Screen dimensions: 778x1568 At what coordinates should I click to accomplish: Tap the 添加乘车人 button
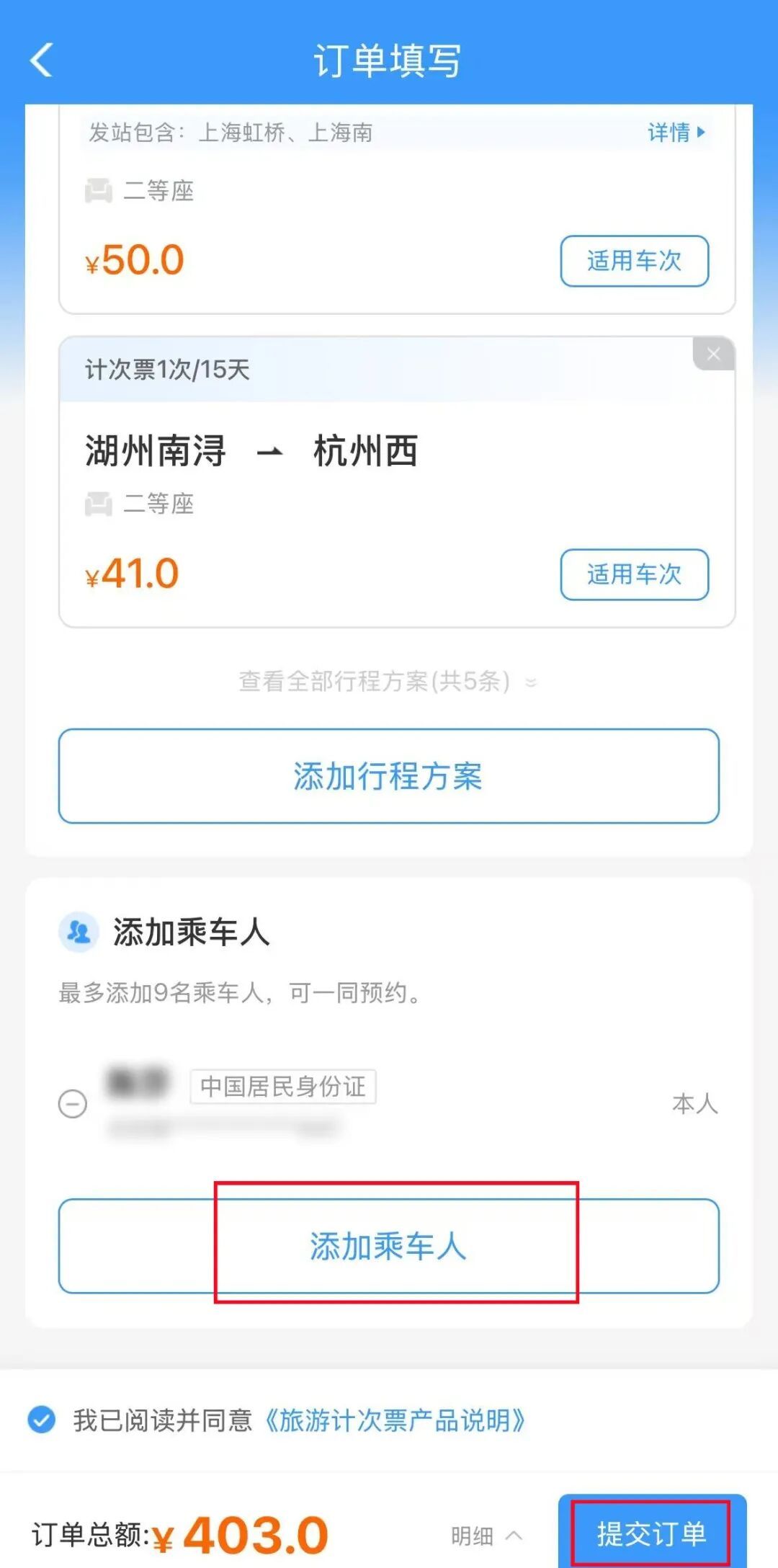389,1246
